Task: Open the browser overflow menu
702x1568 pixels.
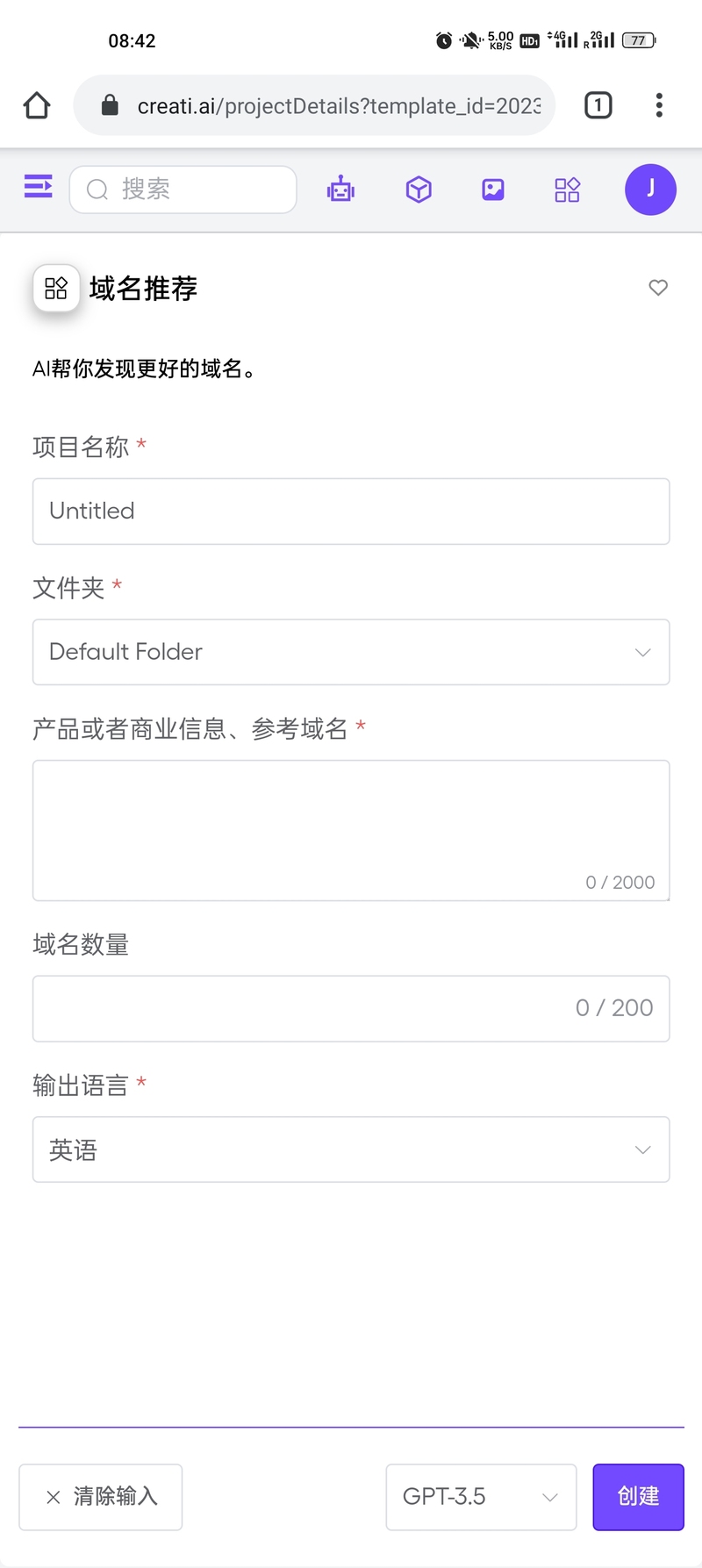Action: [659, 105]
